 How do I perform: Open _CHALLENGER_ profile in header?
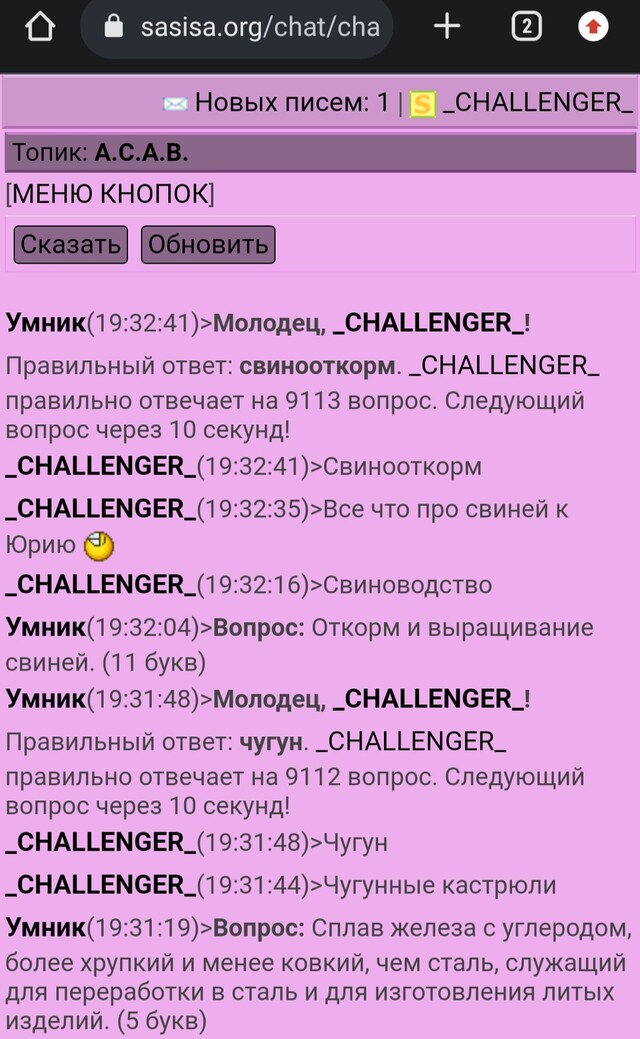[537, 102]
